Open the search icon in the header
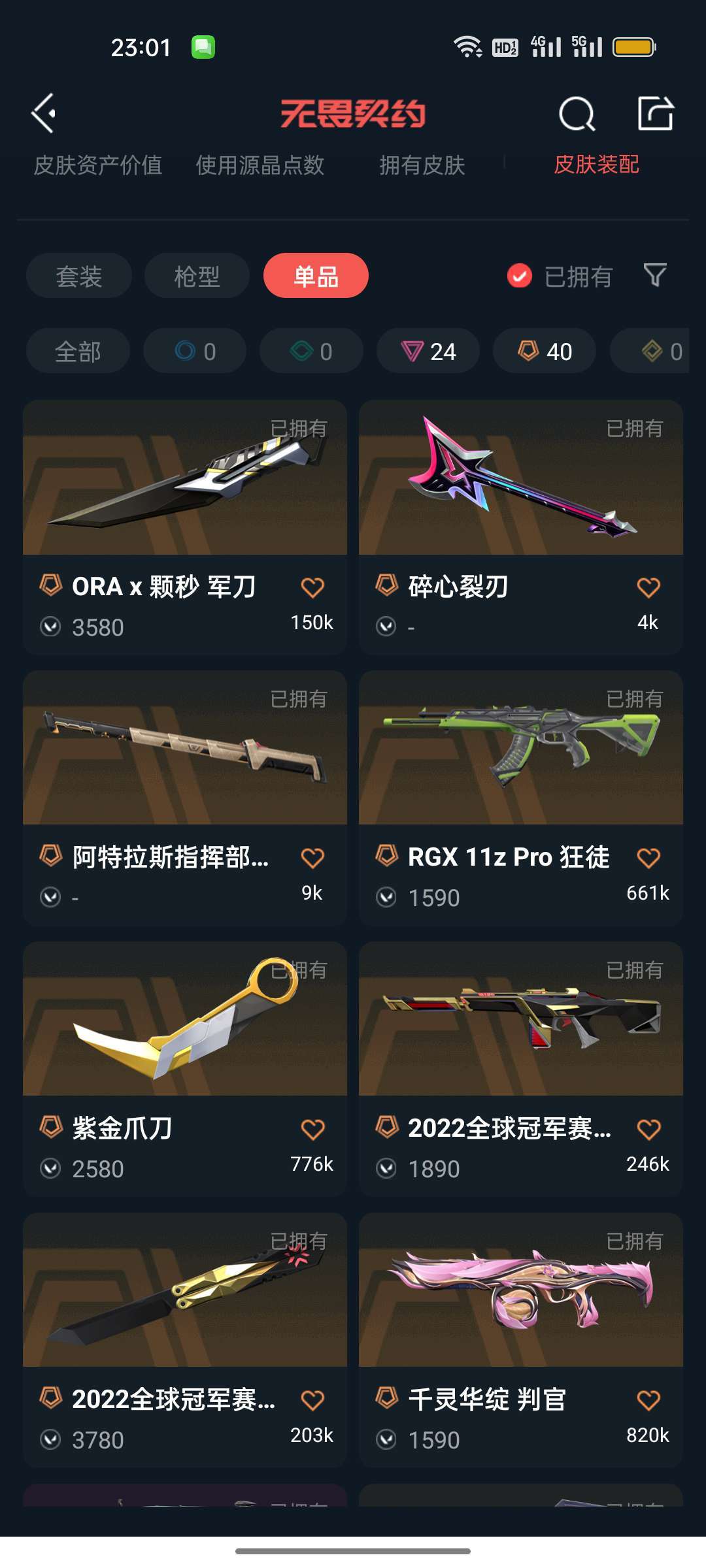Screen dimensions: 706x1568 577,114
